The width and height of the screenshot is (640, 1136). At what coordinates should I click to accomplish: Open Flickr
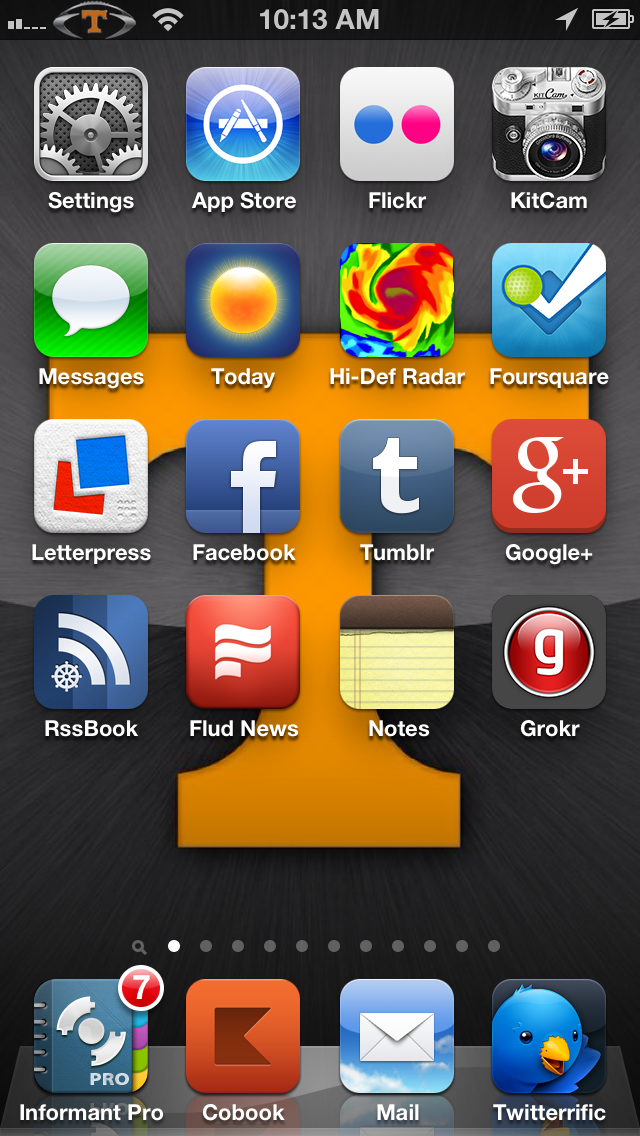click(x=397, y=124)
